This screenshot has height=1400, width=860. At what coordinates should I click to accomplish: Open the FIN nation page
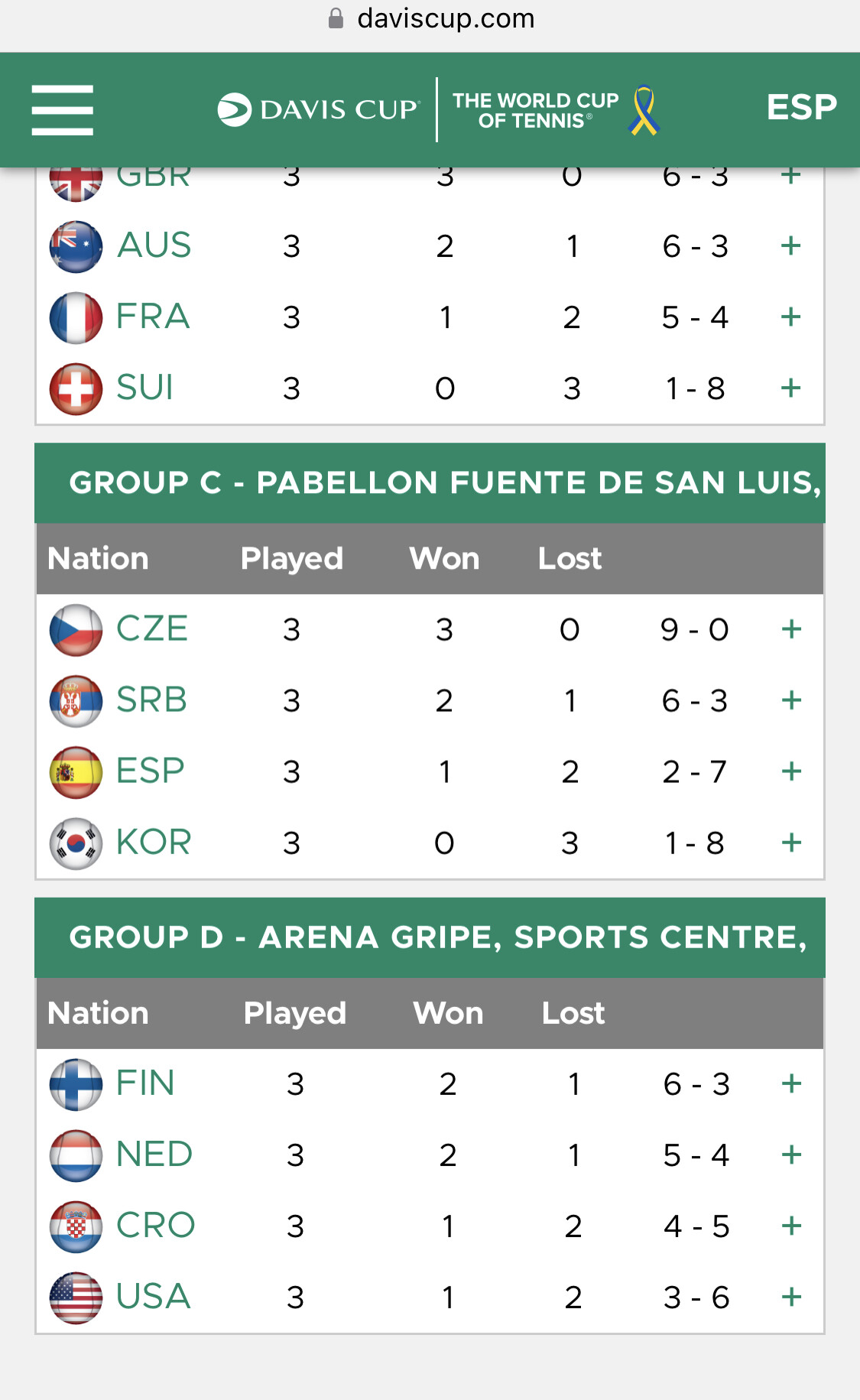point(145,1083)
